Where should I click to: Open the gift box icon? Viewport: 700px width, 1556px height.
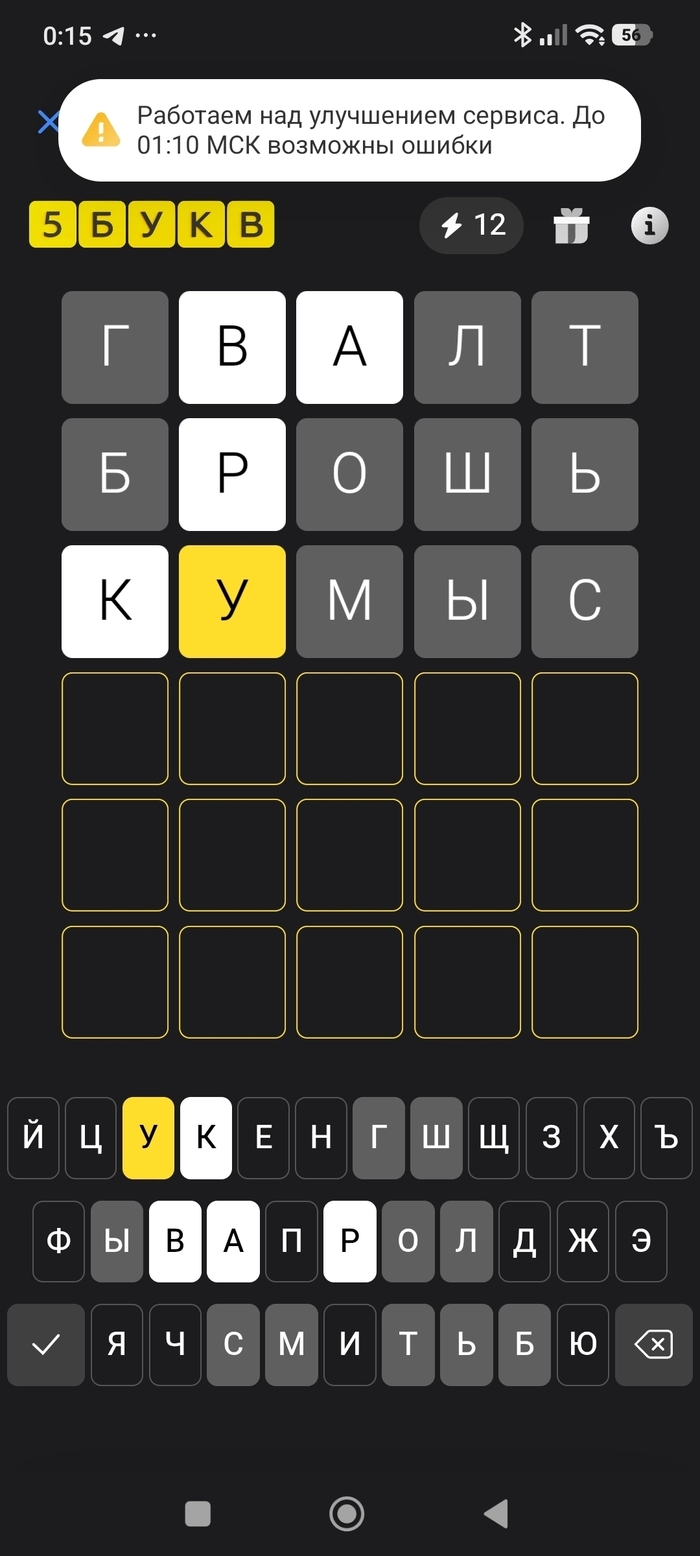572,226
